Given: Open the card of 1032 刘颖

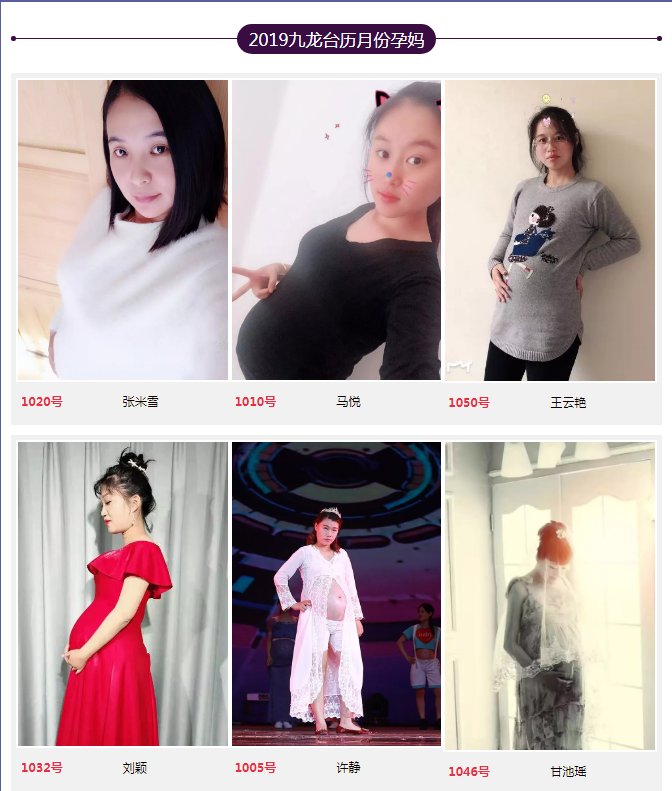Looking at the screenshot, I should [x=122, y=594].
